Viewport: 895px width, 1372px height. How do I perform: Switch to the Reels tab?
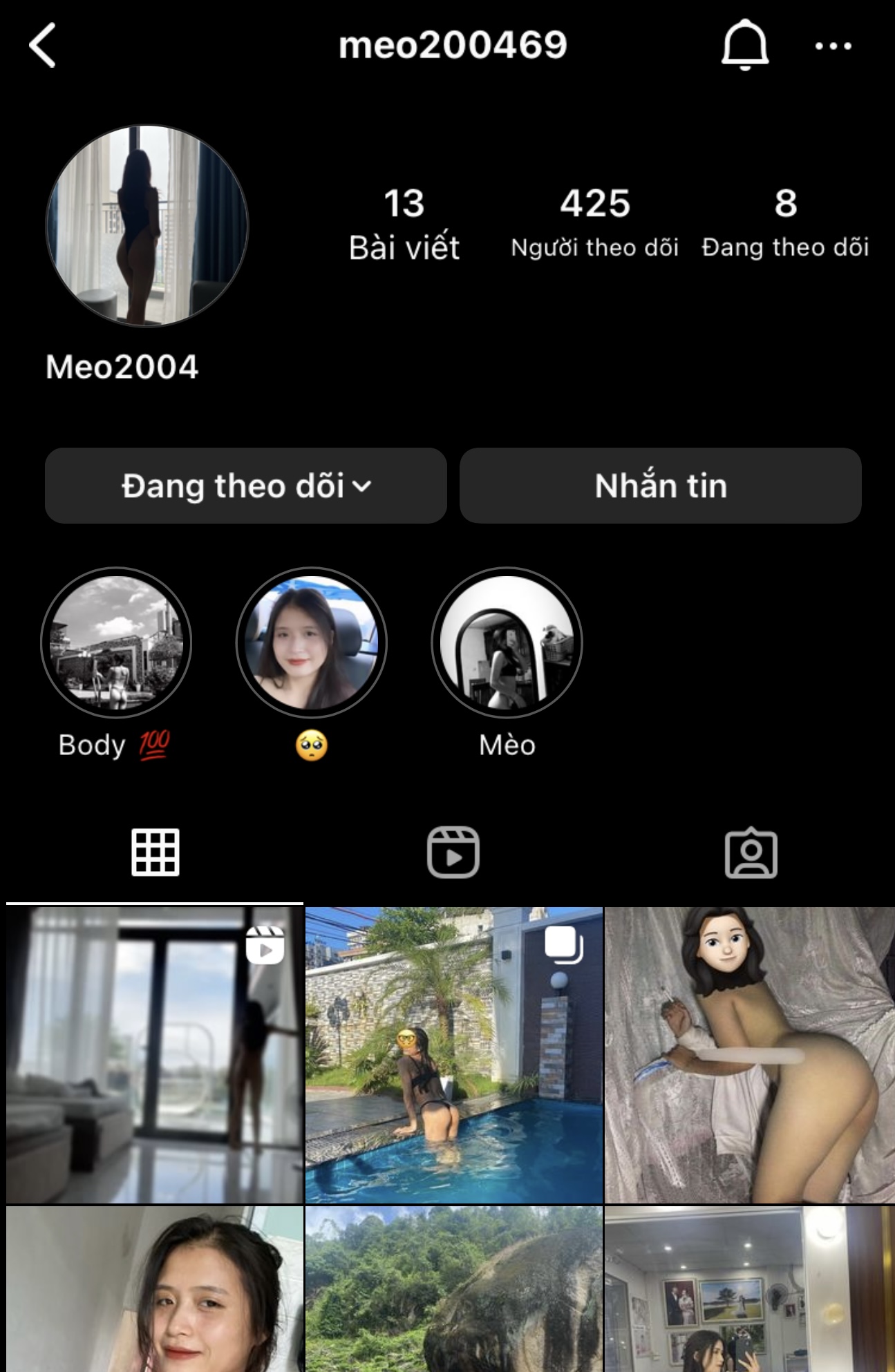coord(453,852)
